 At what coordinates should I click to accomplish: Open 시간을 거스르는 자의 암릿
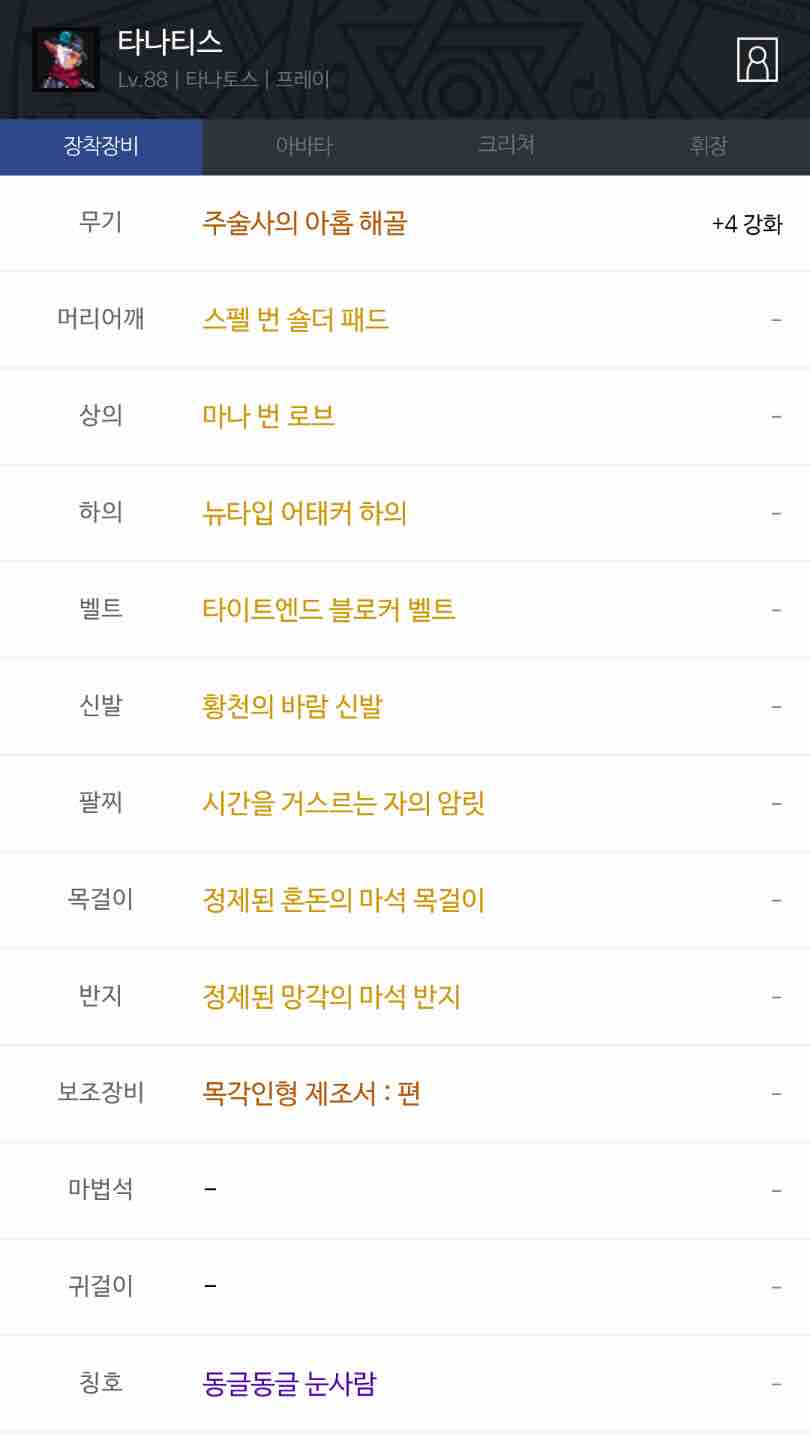344,803
